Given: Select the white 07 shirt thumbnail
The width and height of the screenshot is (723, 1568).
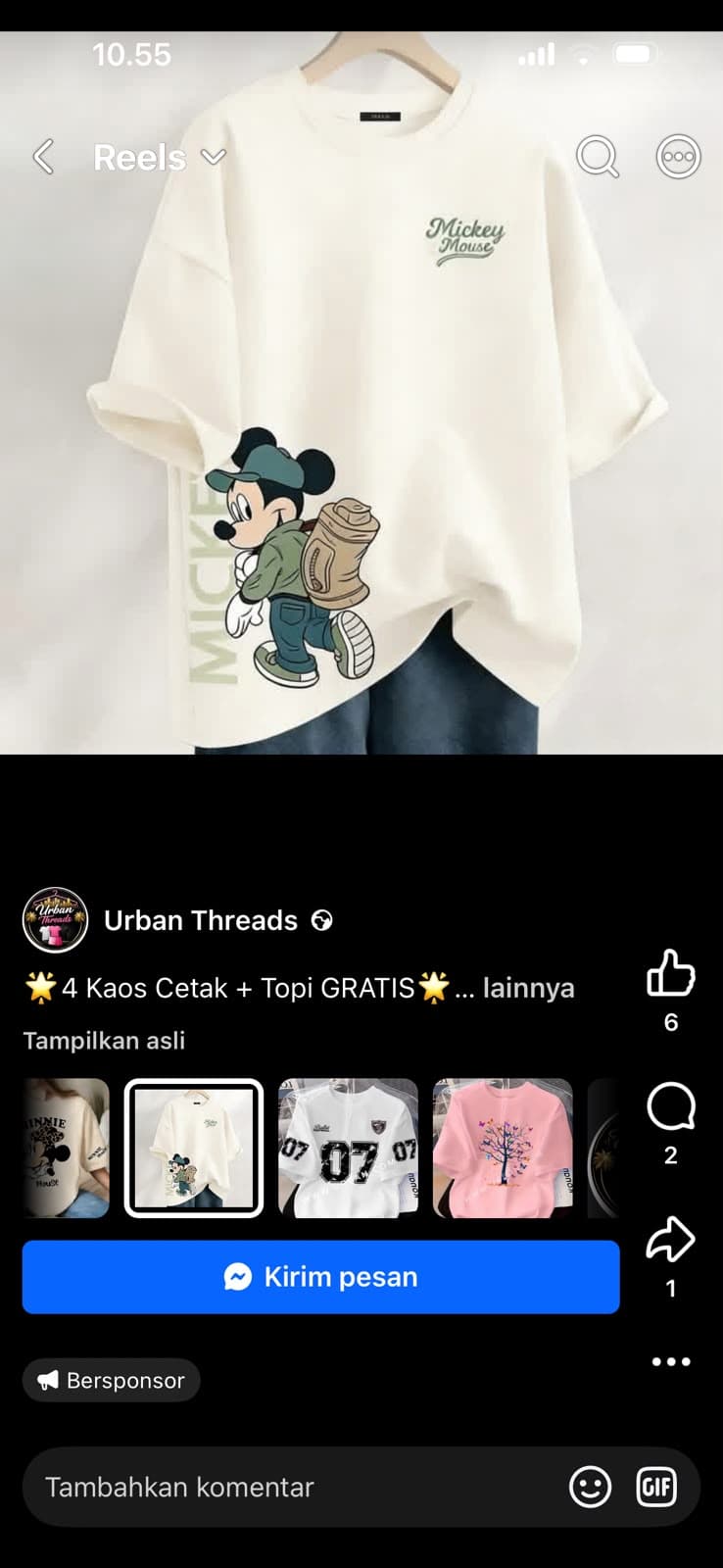Looking at the screenshot, I should tap(348, 1148).
